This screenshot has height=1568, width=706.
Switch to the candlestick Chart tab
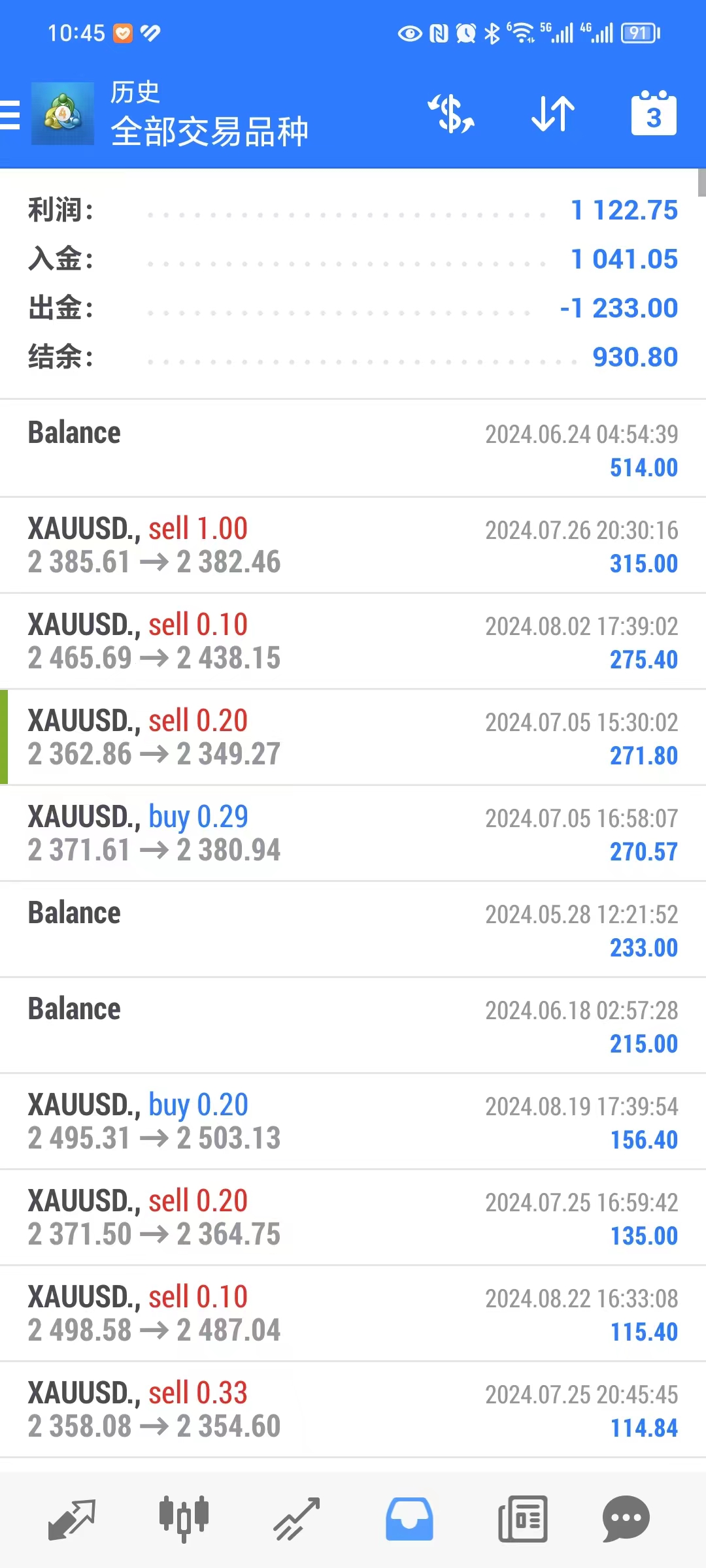point(184,1519)
